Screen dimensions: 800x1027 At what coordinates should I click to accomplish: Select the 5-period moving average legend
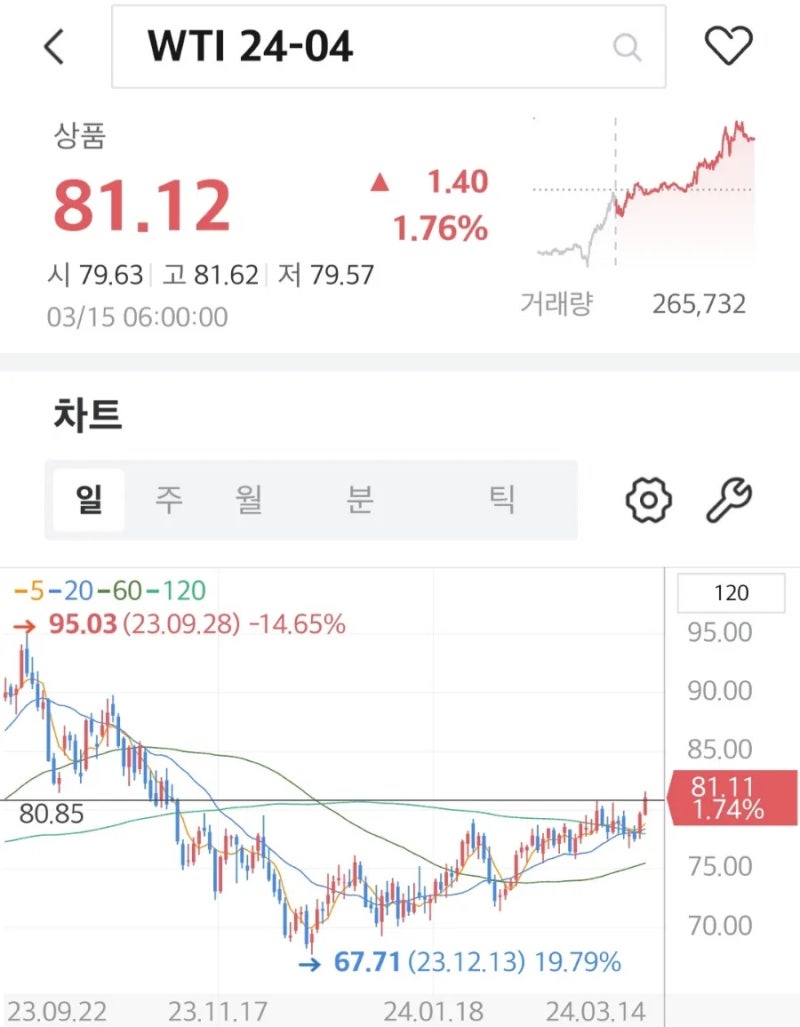(x=31, y=591)
